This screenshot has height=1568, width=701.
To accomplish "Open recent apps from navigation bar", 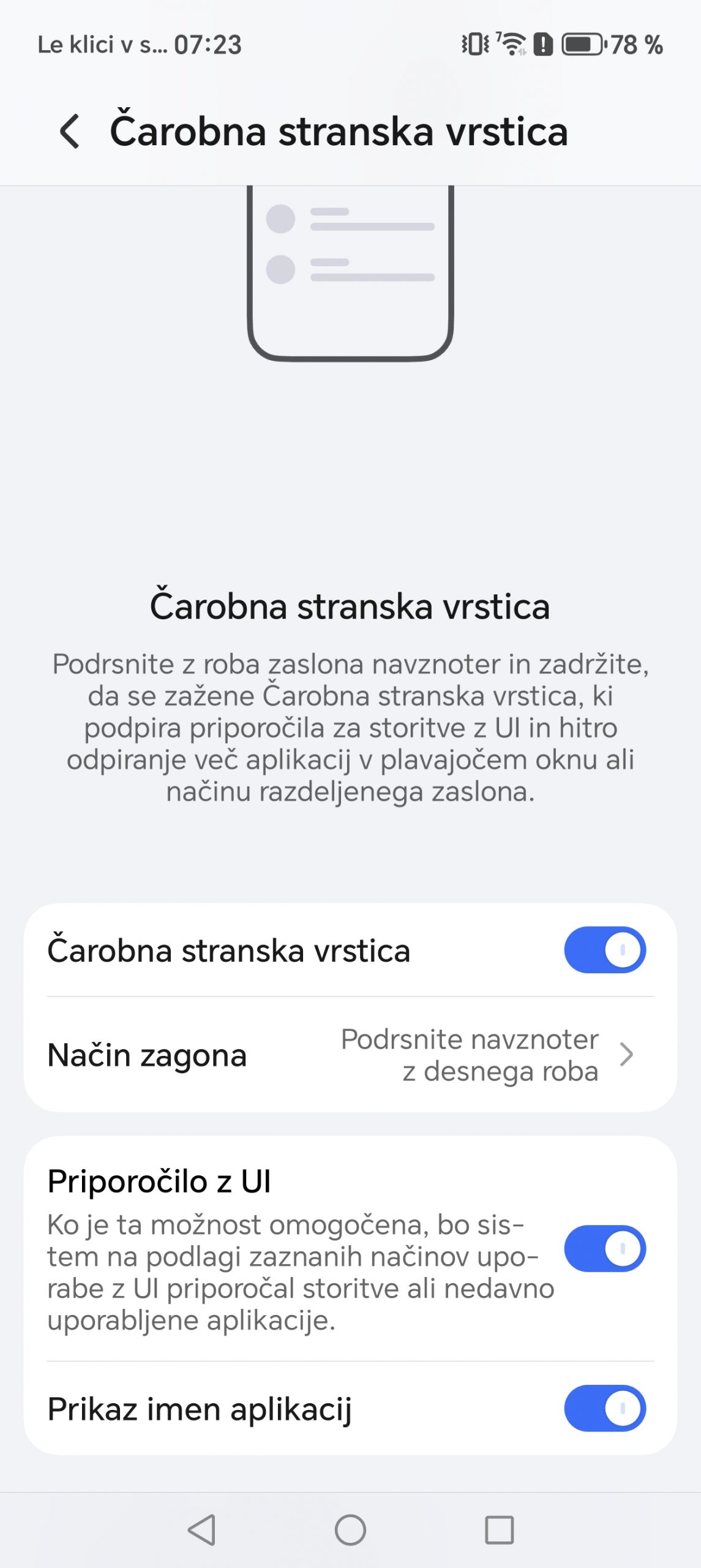I will (499, 1530).
